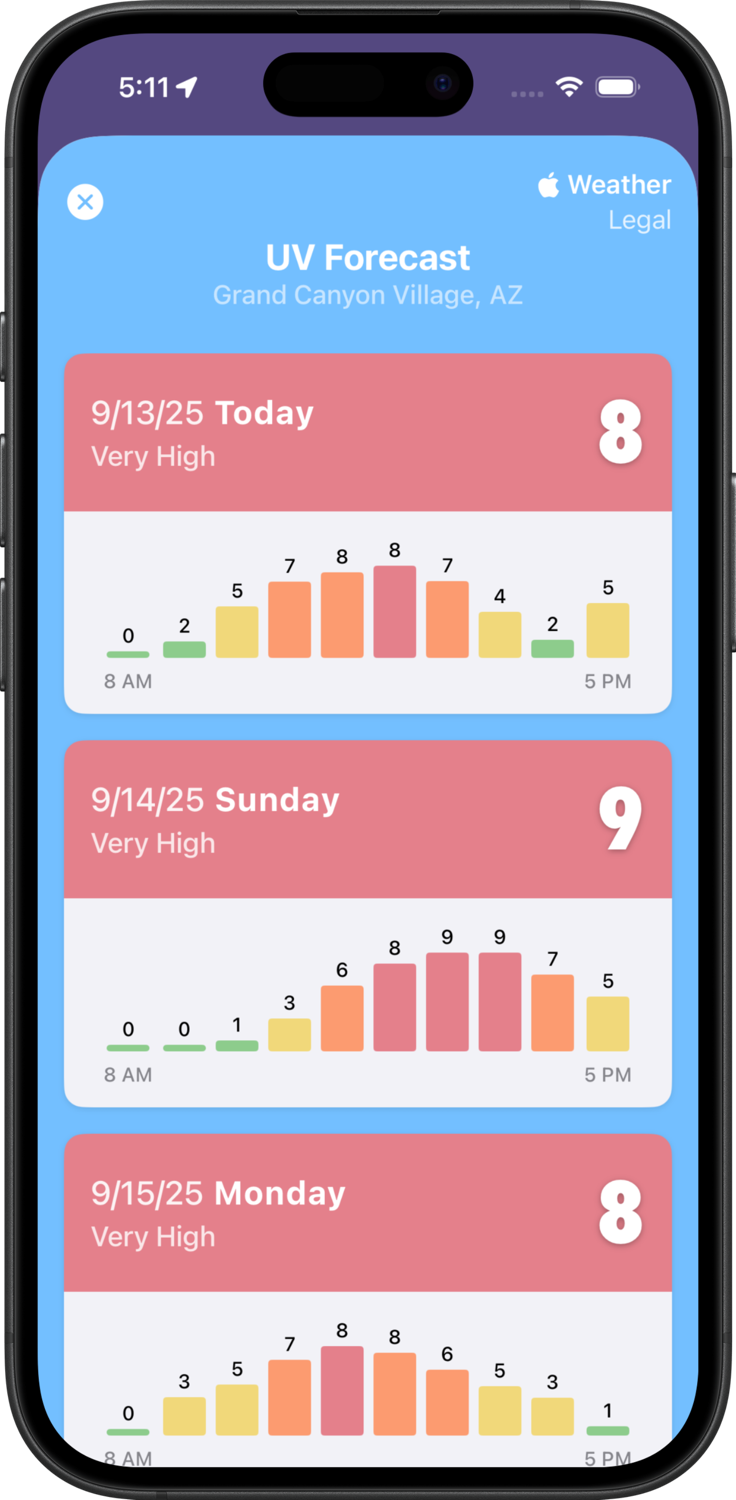Close the UV Forecast sheet
The image size is (736, 1500).
[85, 202]
